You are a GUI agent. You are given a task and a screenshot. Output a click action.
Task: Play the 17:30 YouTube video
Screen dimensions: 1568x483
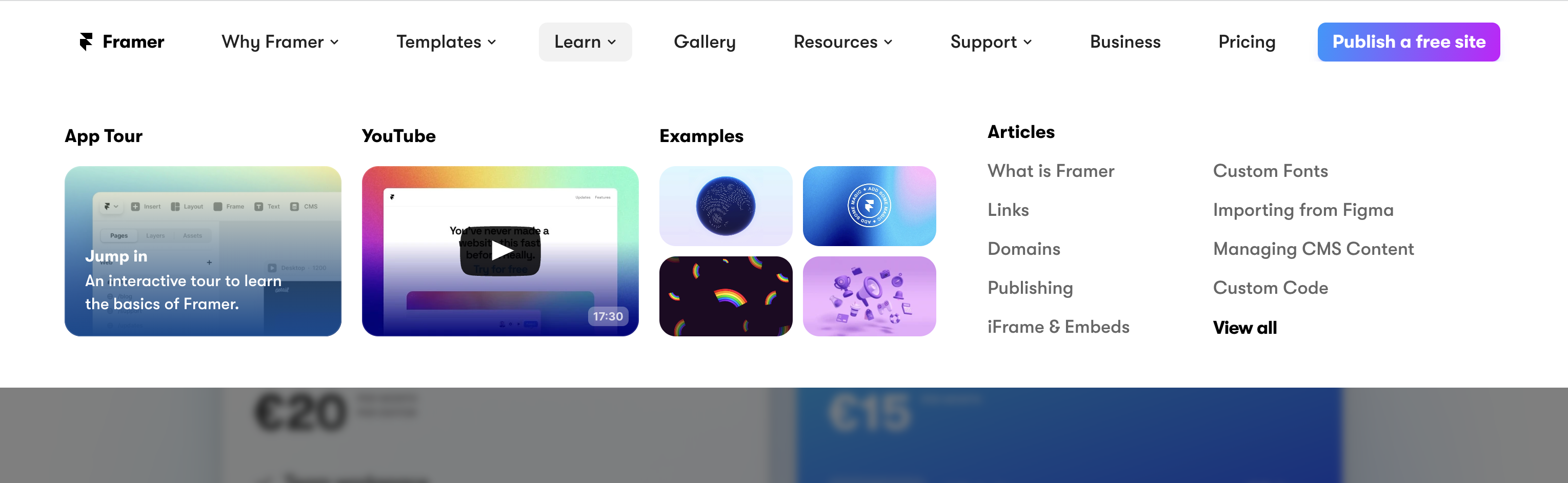tap(500, 251)
